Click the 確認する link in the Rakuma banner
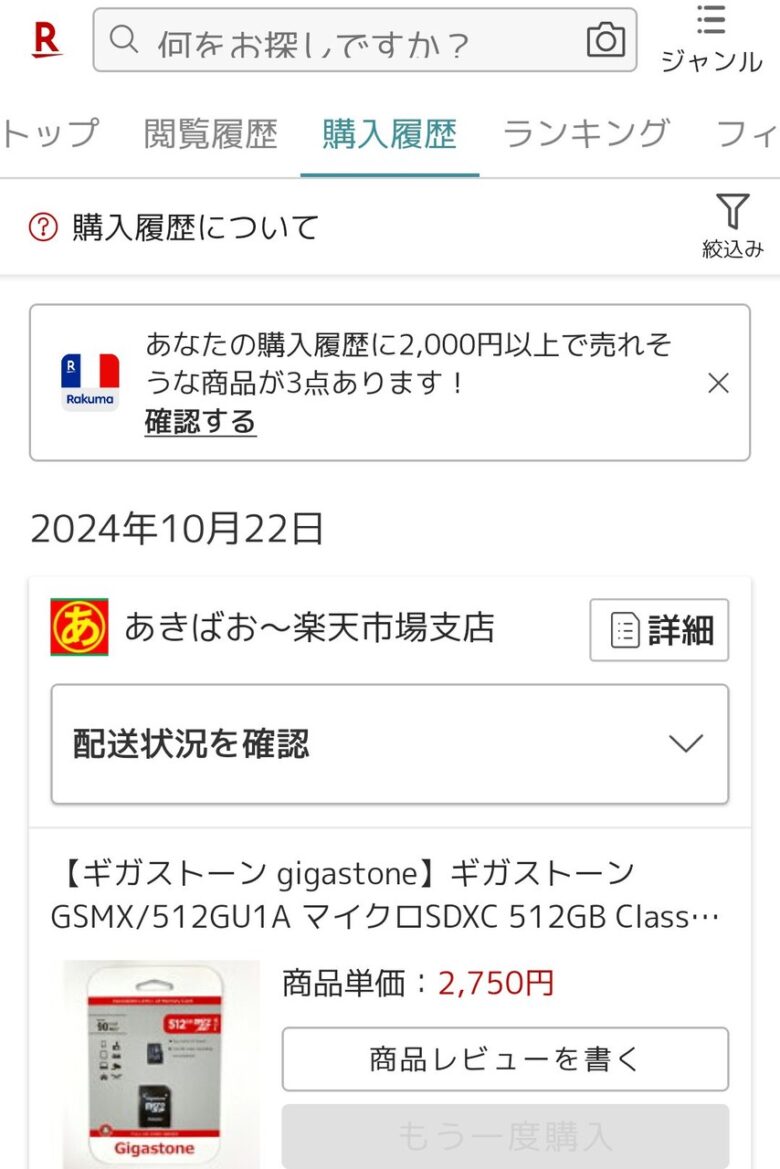 tap(200, 423)
